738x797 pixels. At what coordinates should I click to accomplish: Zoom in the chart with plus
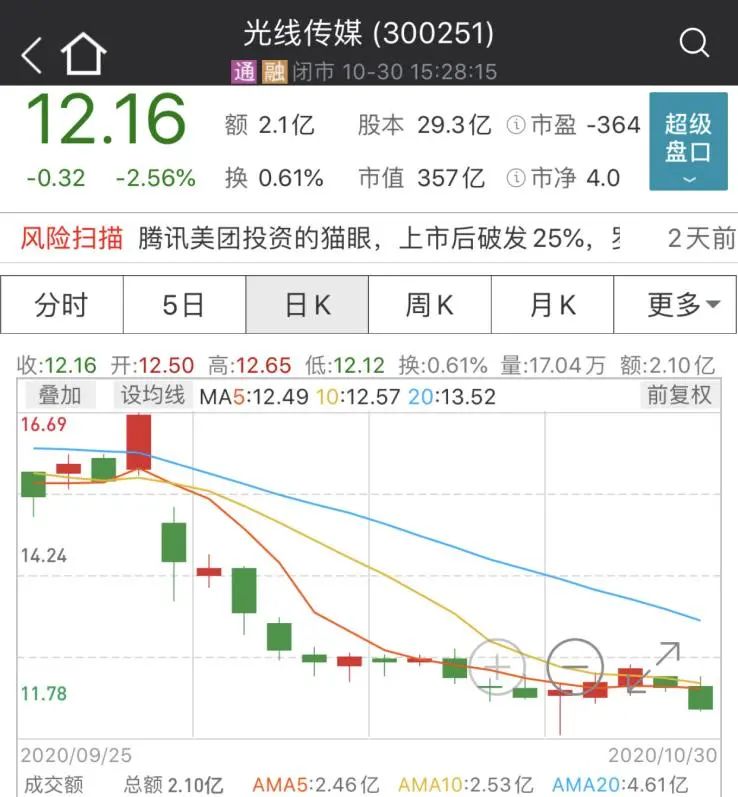click(496, 668)
